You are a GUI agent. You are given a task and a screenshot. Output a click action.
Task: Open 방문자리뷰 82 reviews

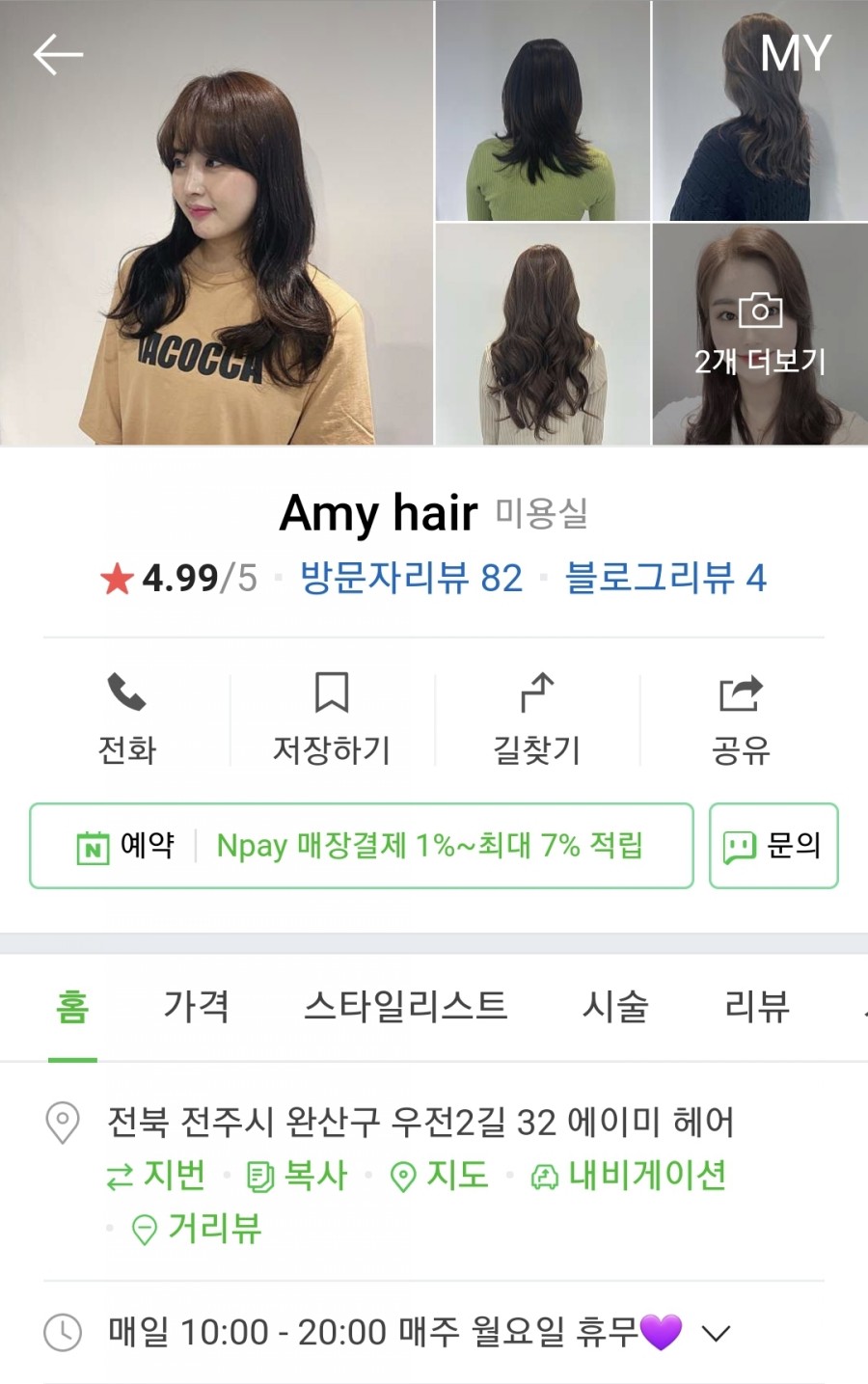pyautogui.click(x=411, y=578)
